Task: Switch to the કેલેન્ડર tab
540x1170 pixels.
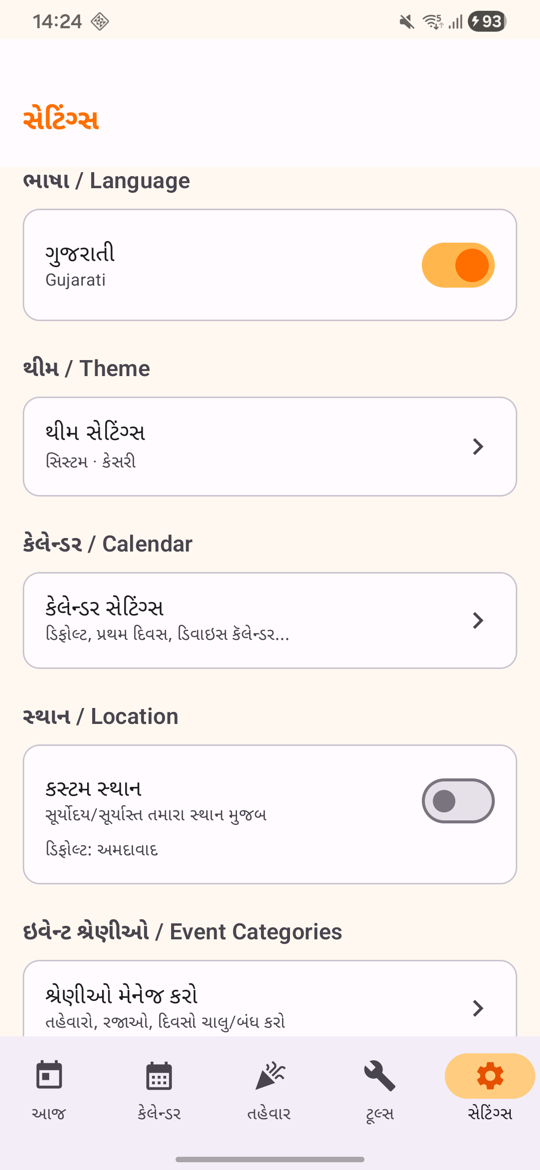Action: 159,1088
